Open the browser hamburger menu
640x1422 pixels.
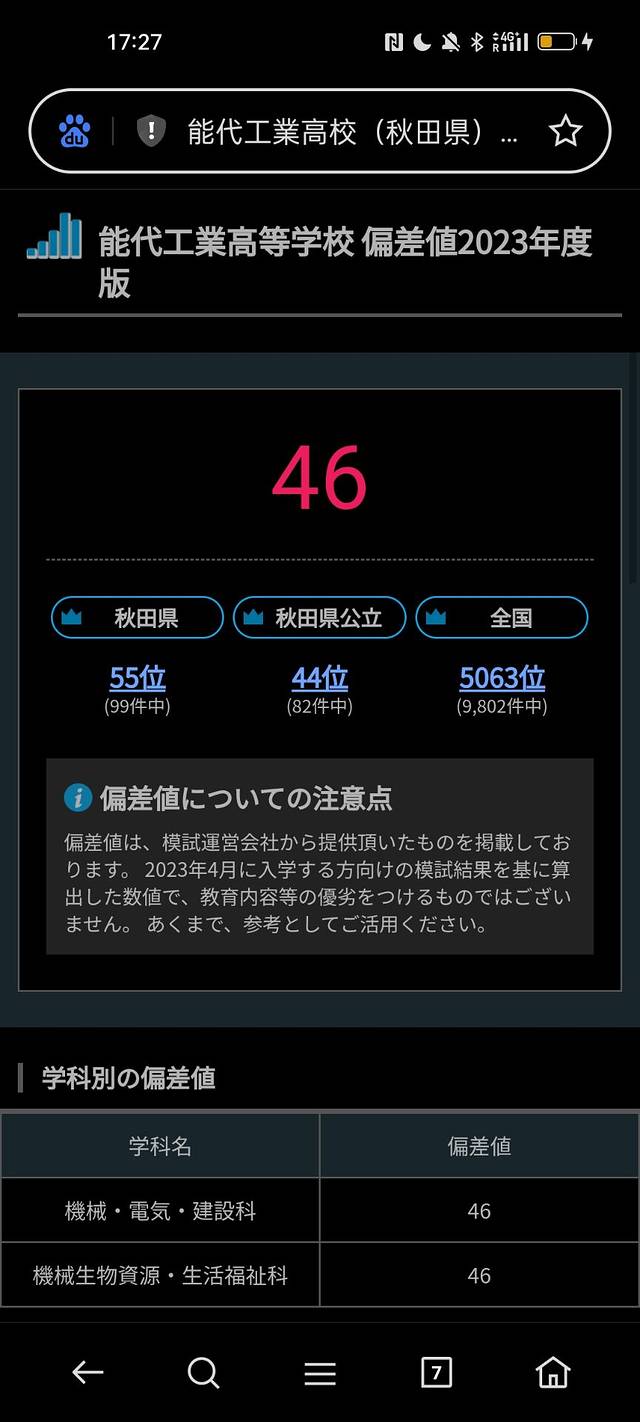coord(320,1373)
